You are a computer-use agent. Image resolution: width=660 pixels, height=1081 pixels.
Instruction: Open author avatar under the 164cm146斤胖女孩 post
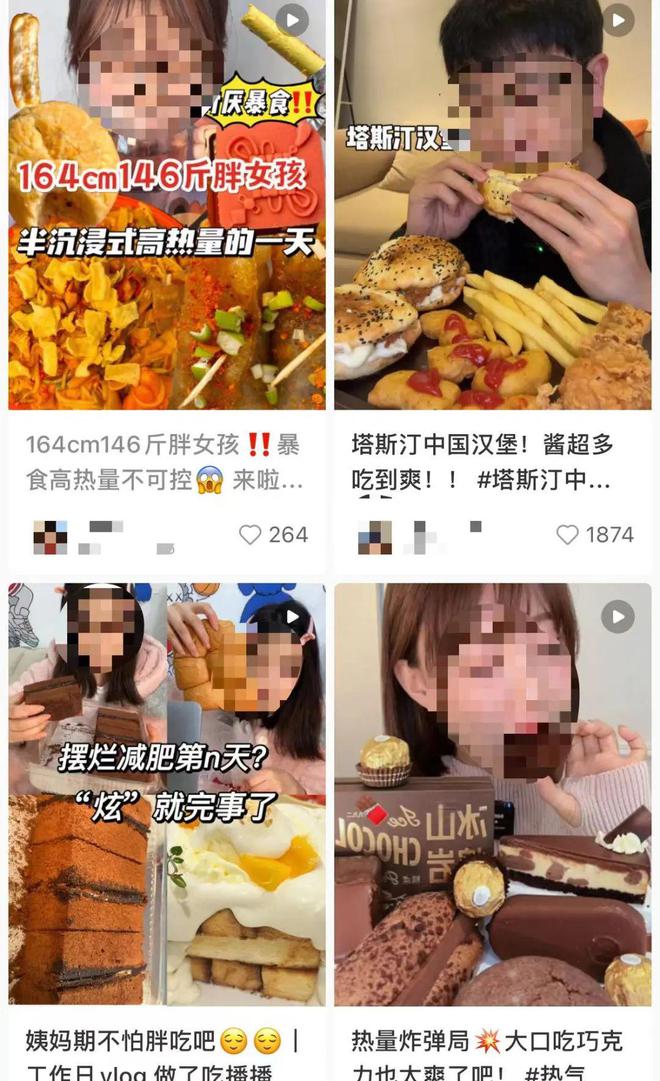coord(50,537)
